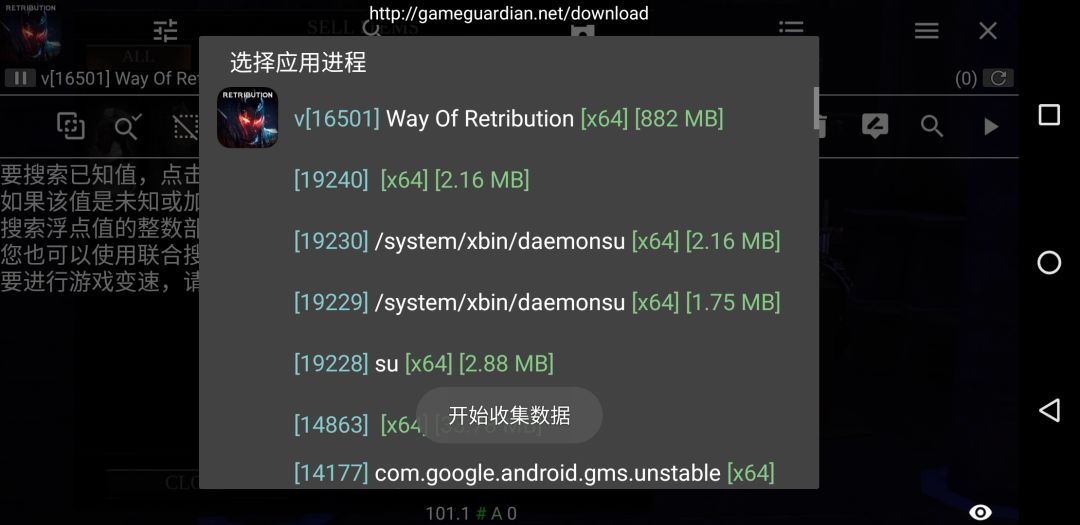Open the settings sliders icon

165,31
